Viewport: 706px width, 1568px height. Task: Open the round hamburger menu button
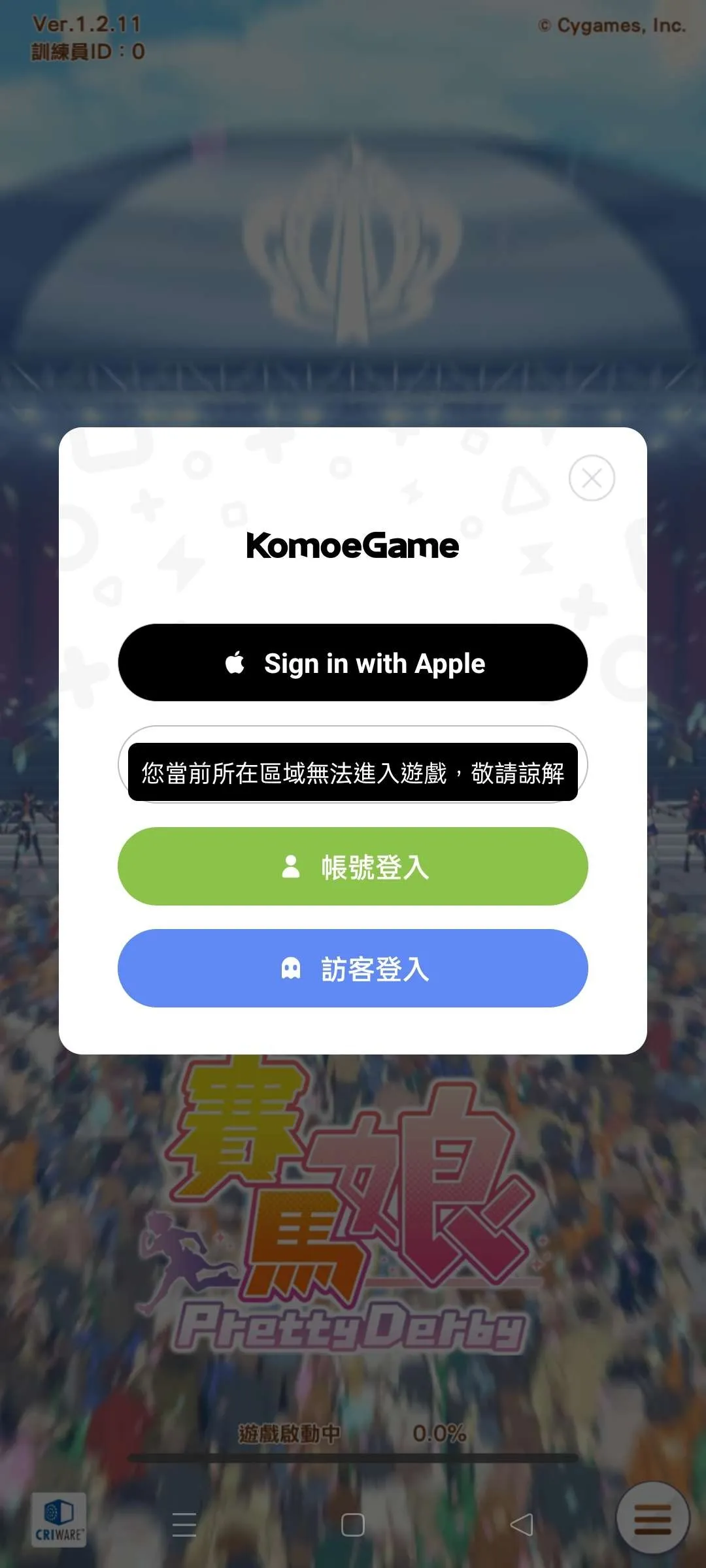tap(652, 1518)
